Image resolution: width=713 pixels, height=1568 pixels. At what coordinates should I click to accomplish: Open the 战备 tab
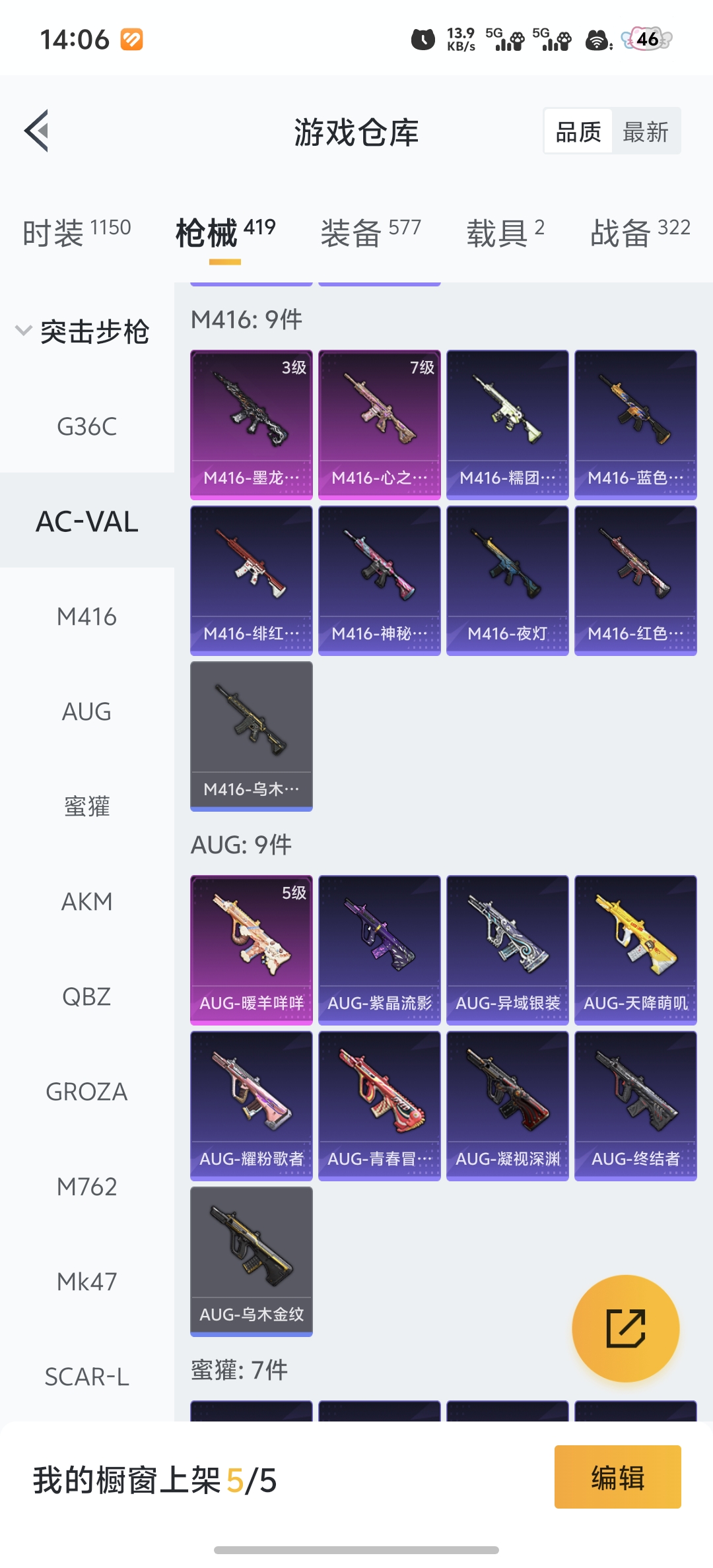coord(640,232)
